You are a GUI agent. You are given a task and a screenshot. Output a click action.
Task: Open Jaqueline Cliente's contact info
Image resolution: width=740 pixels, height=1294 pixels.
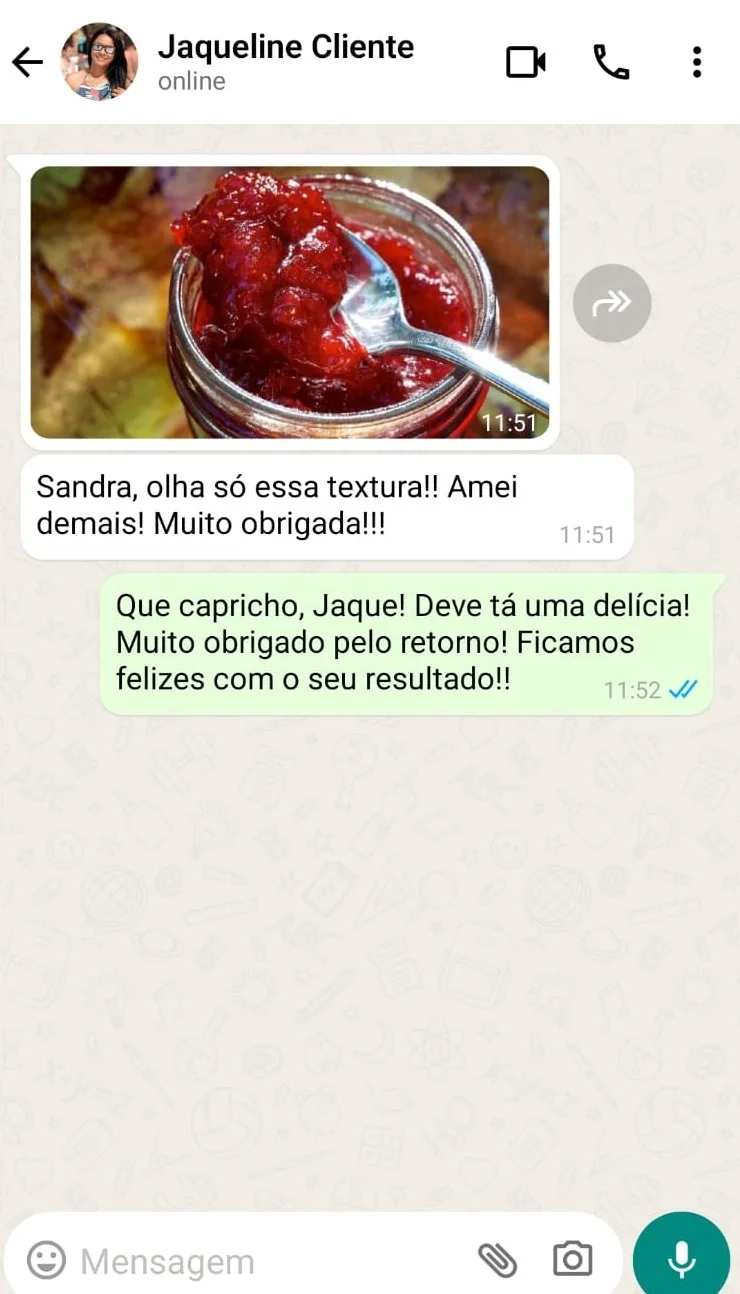(x=285, y=62)
